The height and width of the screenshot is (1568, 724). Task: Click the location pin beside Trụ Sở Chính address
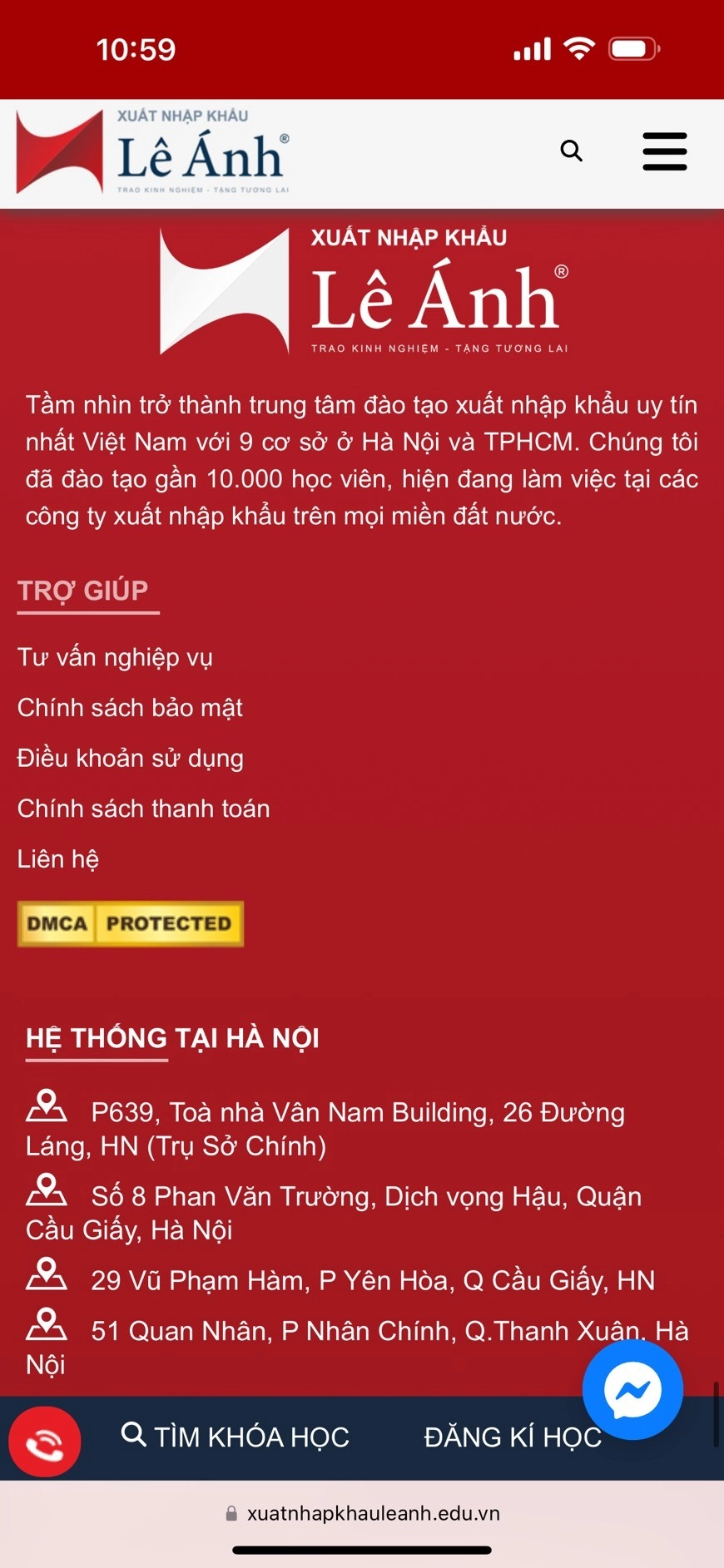pos(47,1107)
